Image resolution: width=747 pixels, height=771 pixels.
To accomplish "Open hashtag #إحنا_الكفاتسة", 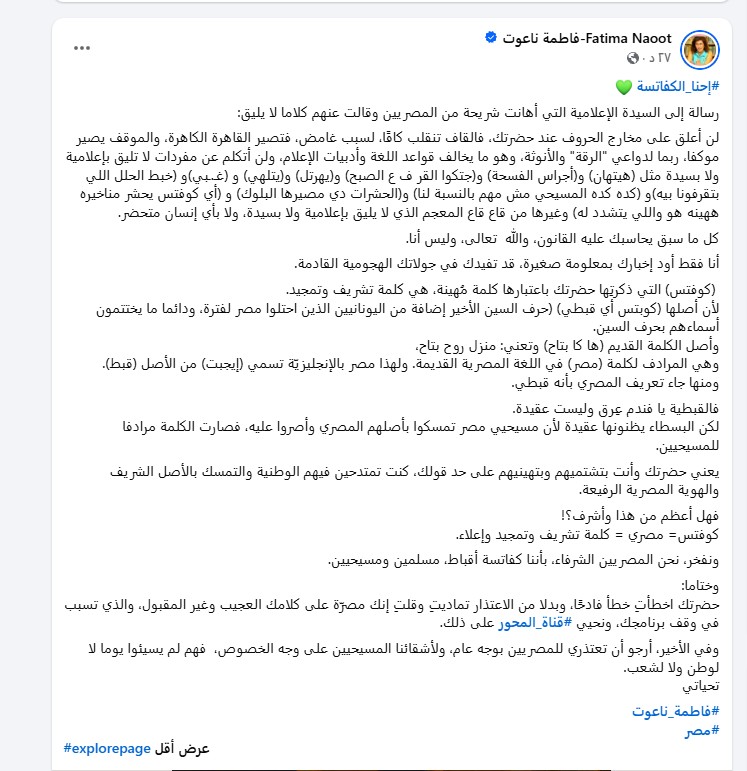I will tap(678, 87).
